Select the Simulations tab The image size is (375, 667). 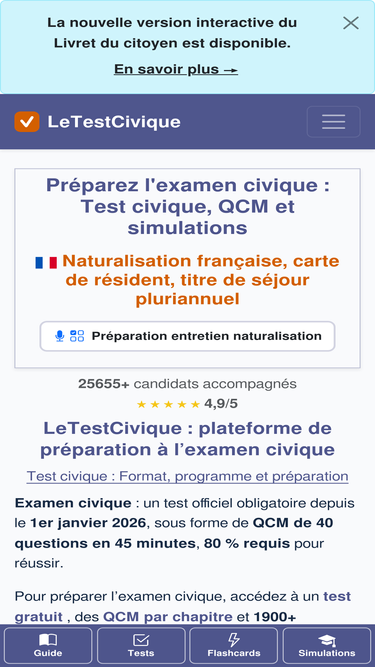[327, 646]
